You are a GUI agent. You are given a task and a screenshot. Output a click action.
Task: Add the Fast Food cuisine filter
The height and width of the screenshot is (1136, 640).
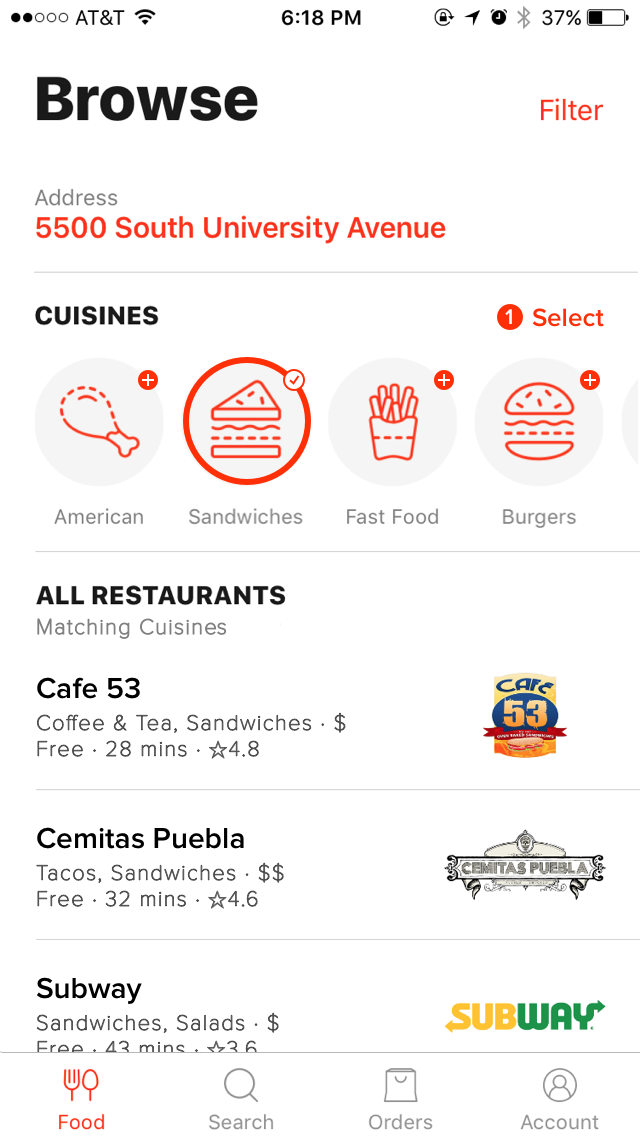[x=392, y=422]
